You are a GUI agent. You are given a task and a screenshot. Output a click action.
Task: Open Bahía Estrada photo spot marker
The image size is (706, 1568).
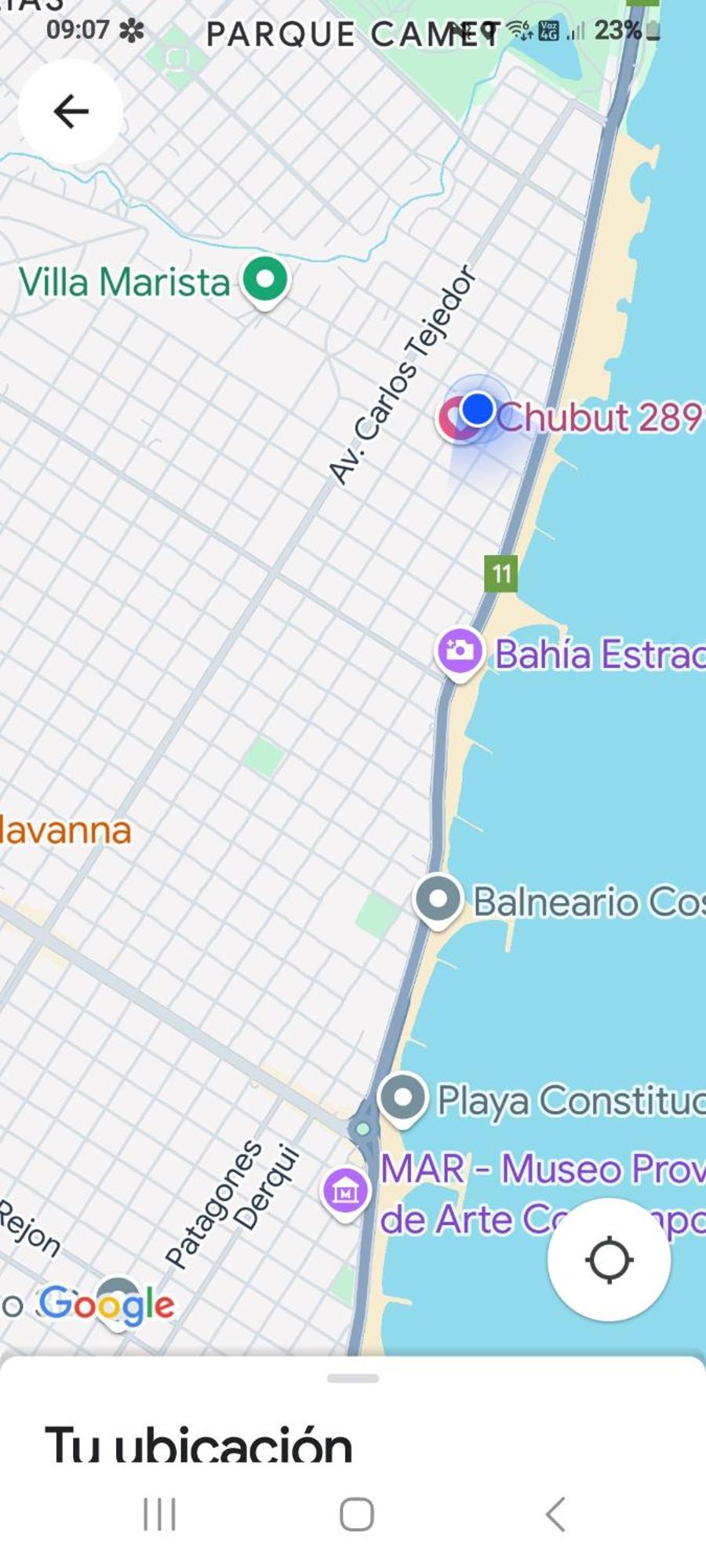(460, 651)
